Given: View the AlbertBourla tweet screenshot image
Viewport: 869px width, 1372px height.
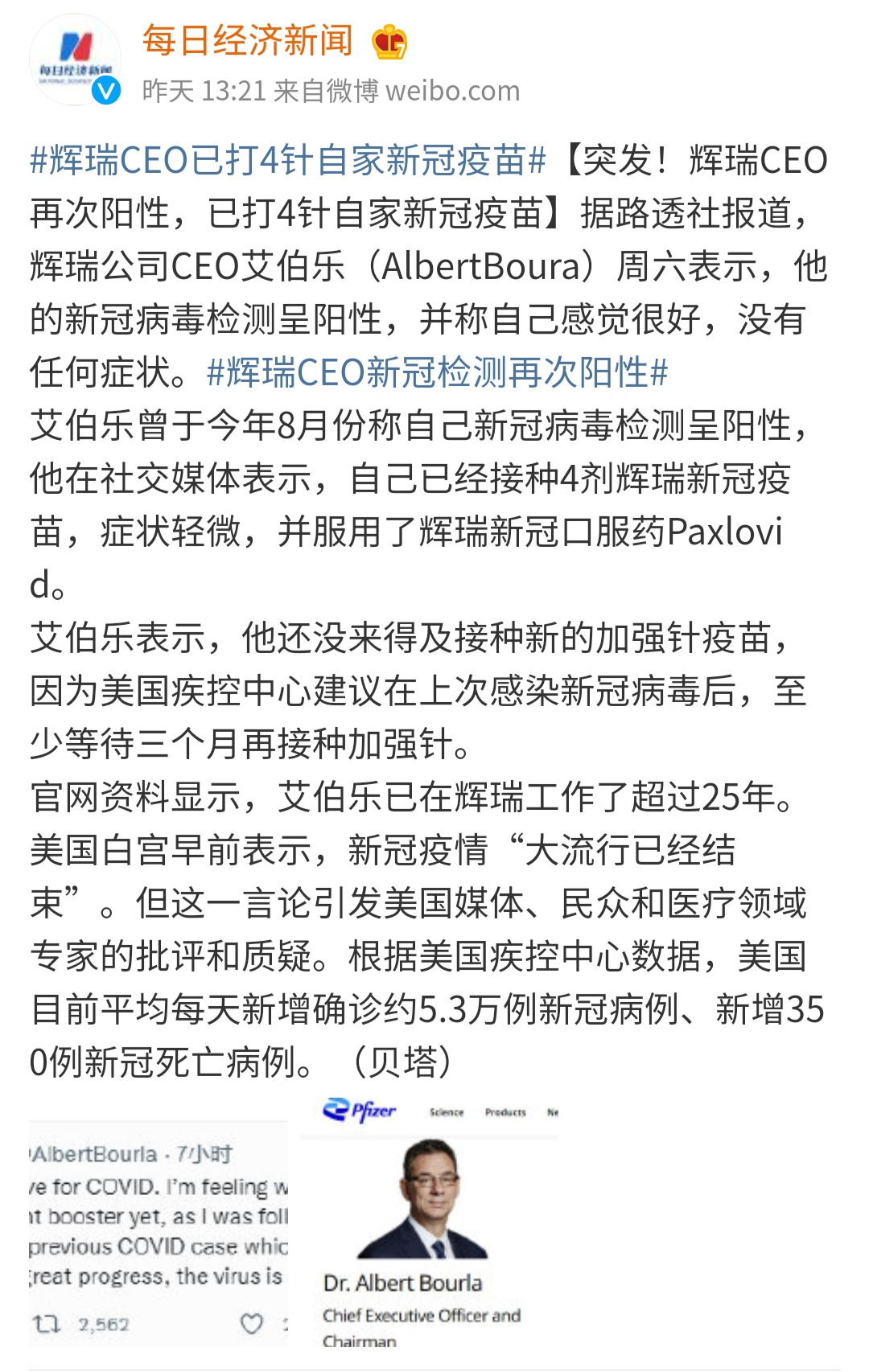Looking at the screenshot, I should tap(159, 1233).
